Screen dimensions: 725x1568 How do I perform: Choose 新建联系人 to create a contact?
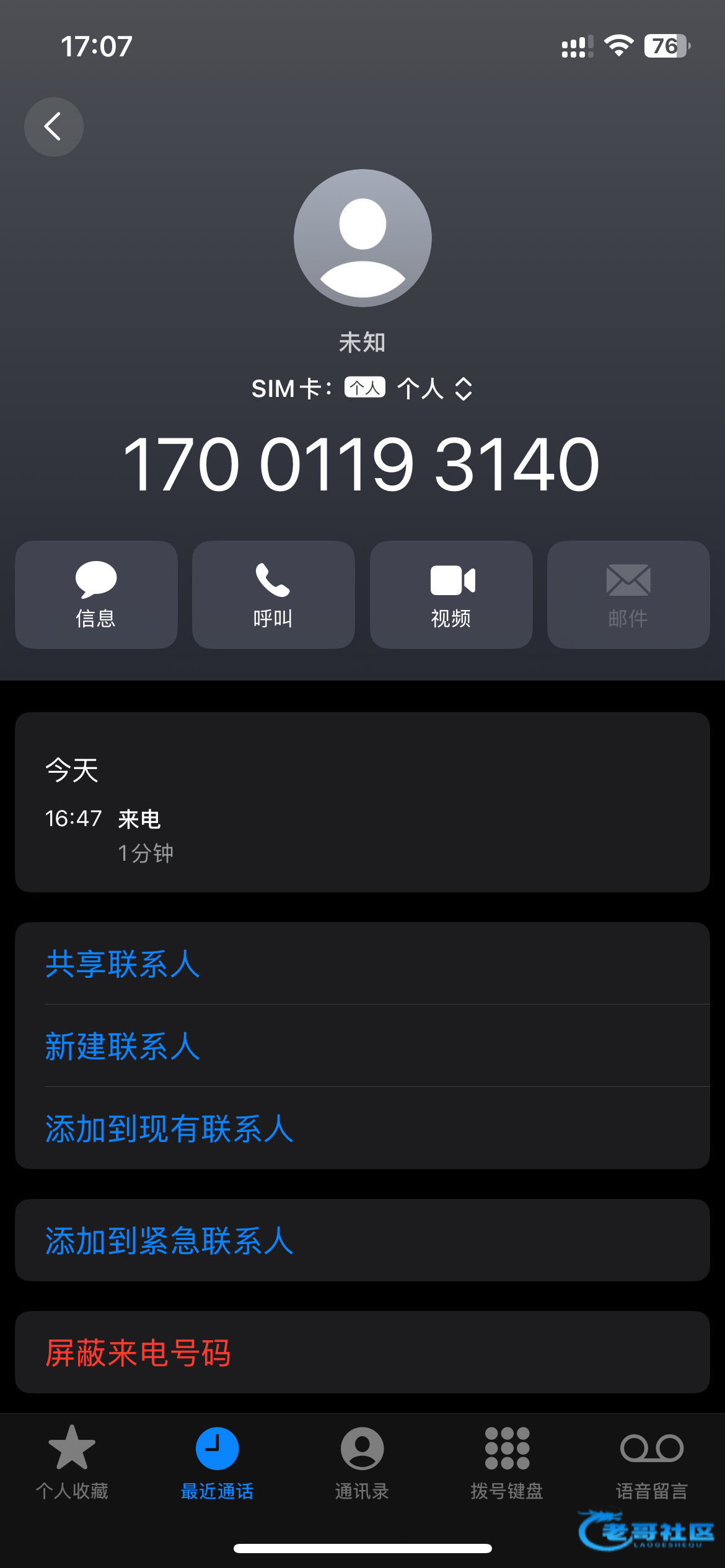click(x=362, y=1046)
